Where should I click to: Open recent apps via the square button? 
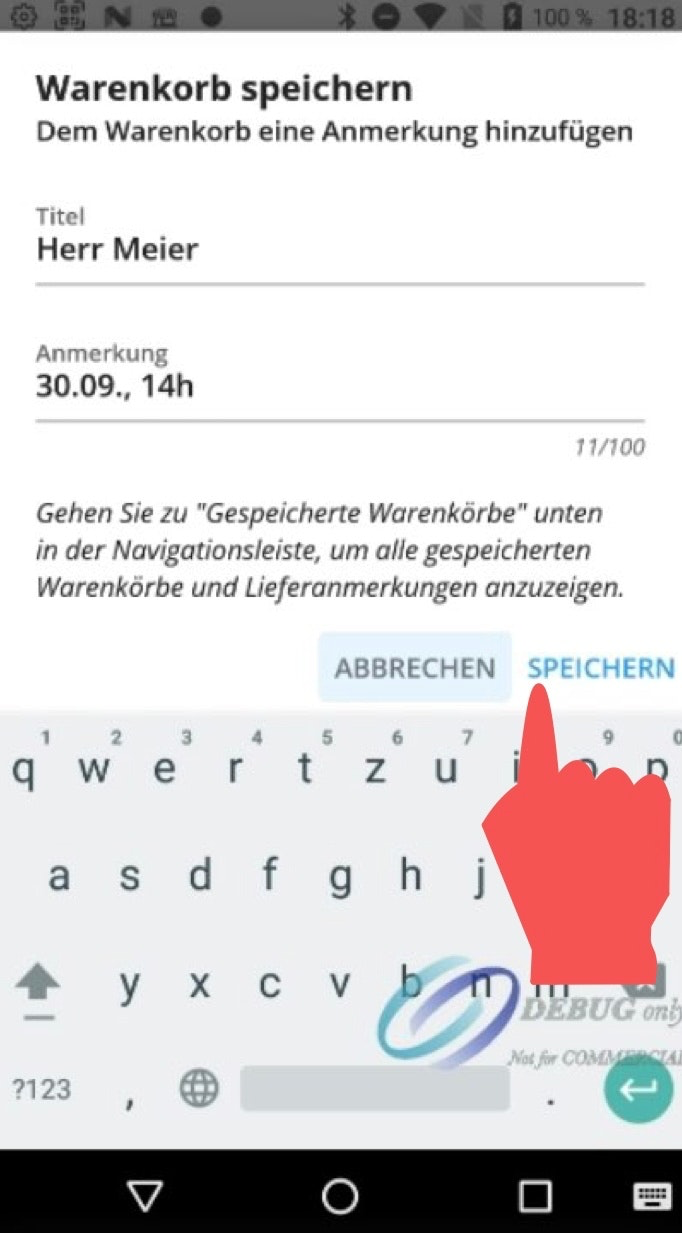pos(535,1196)
